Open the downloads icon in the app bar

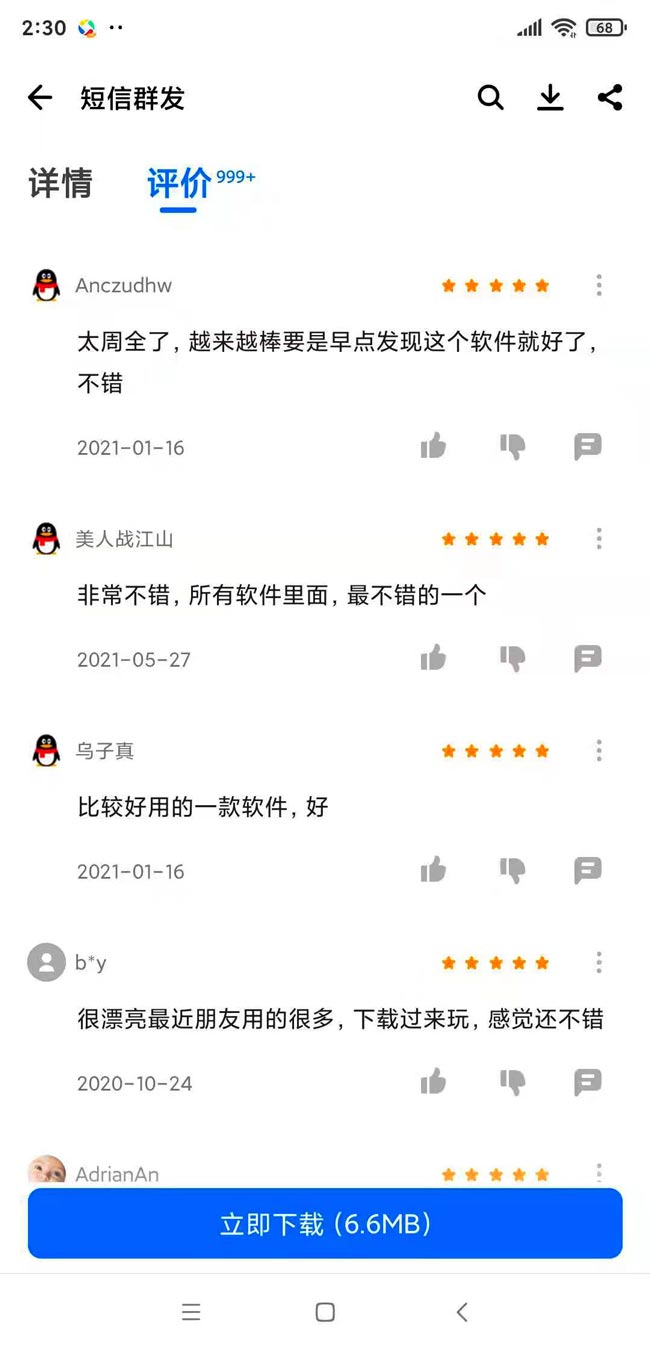(x=550, y=97)
